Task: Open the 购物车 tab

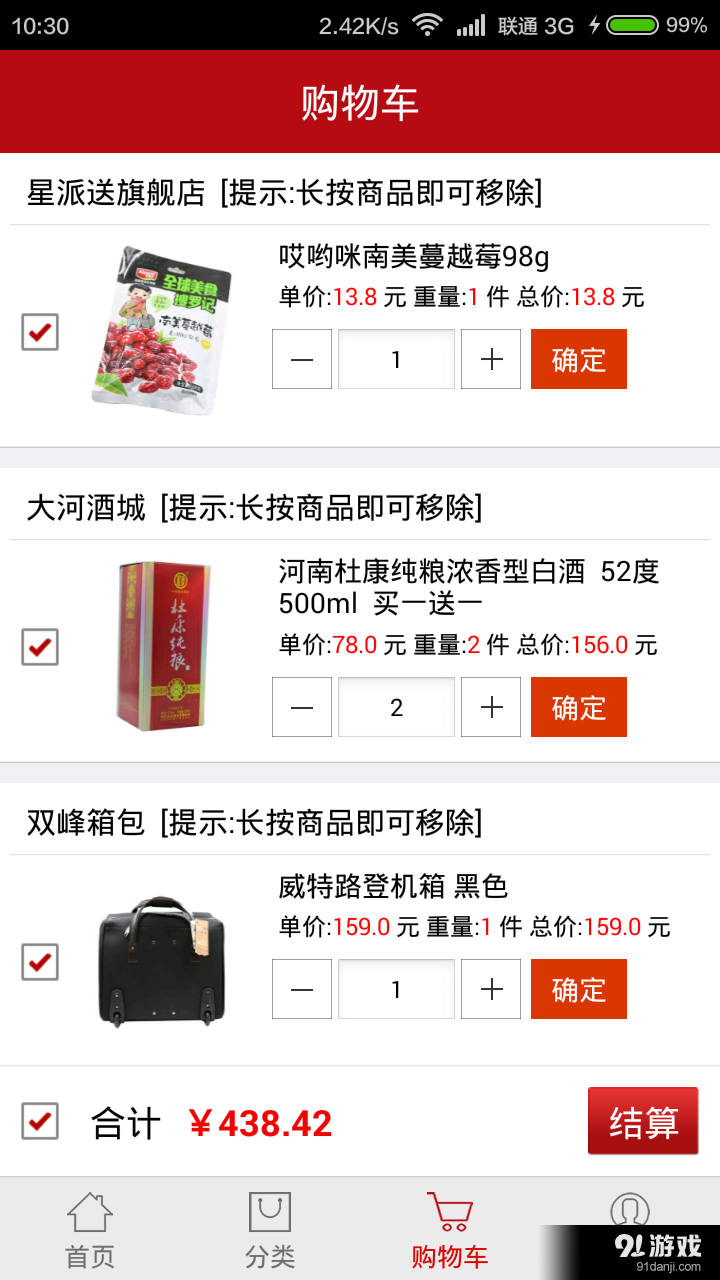Action: point(450,1230)
